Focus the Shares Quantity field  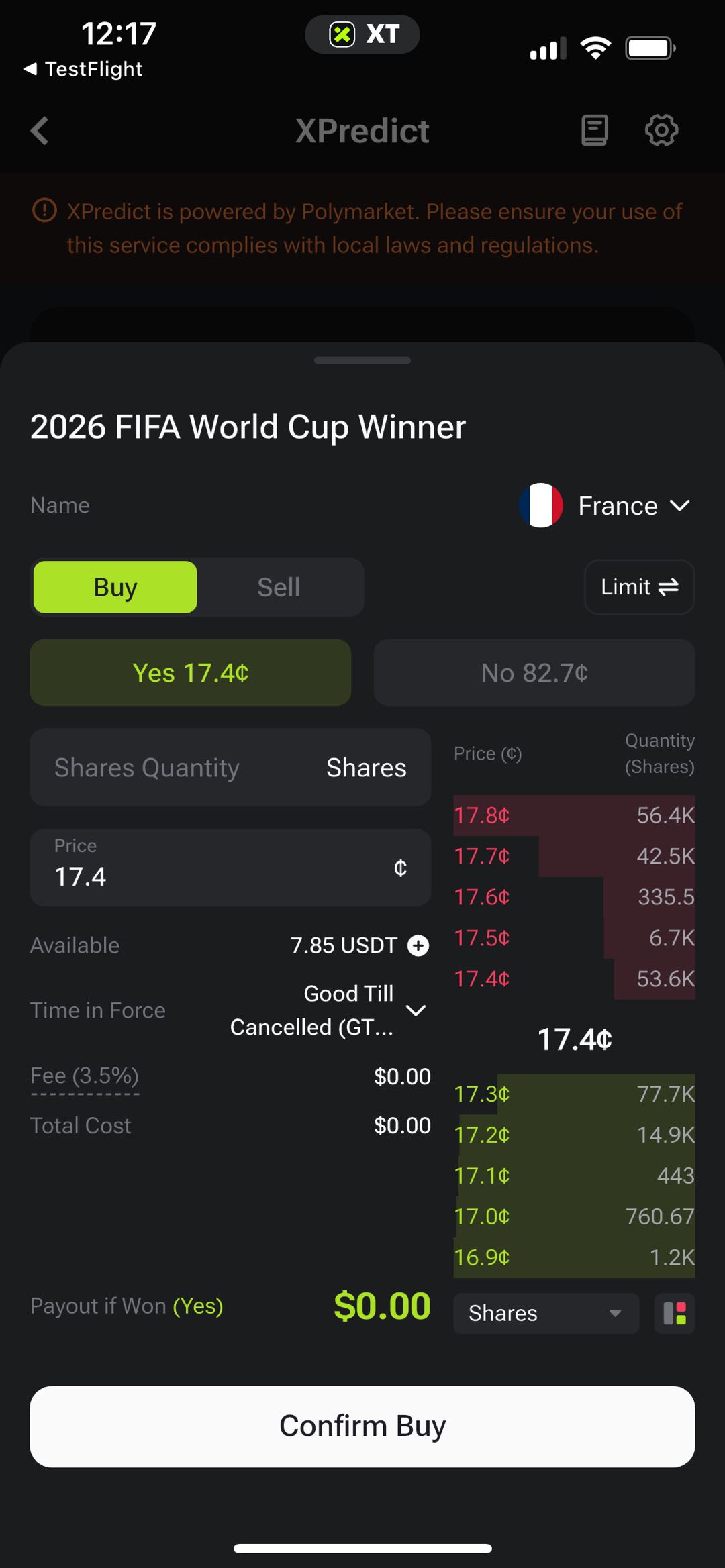230,768
